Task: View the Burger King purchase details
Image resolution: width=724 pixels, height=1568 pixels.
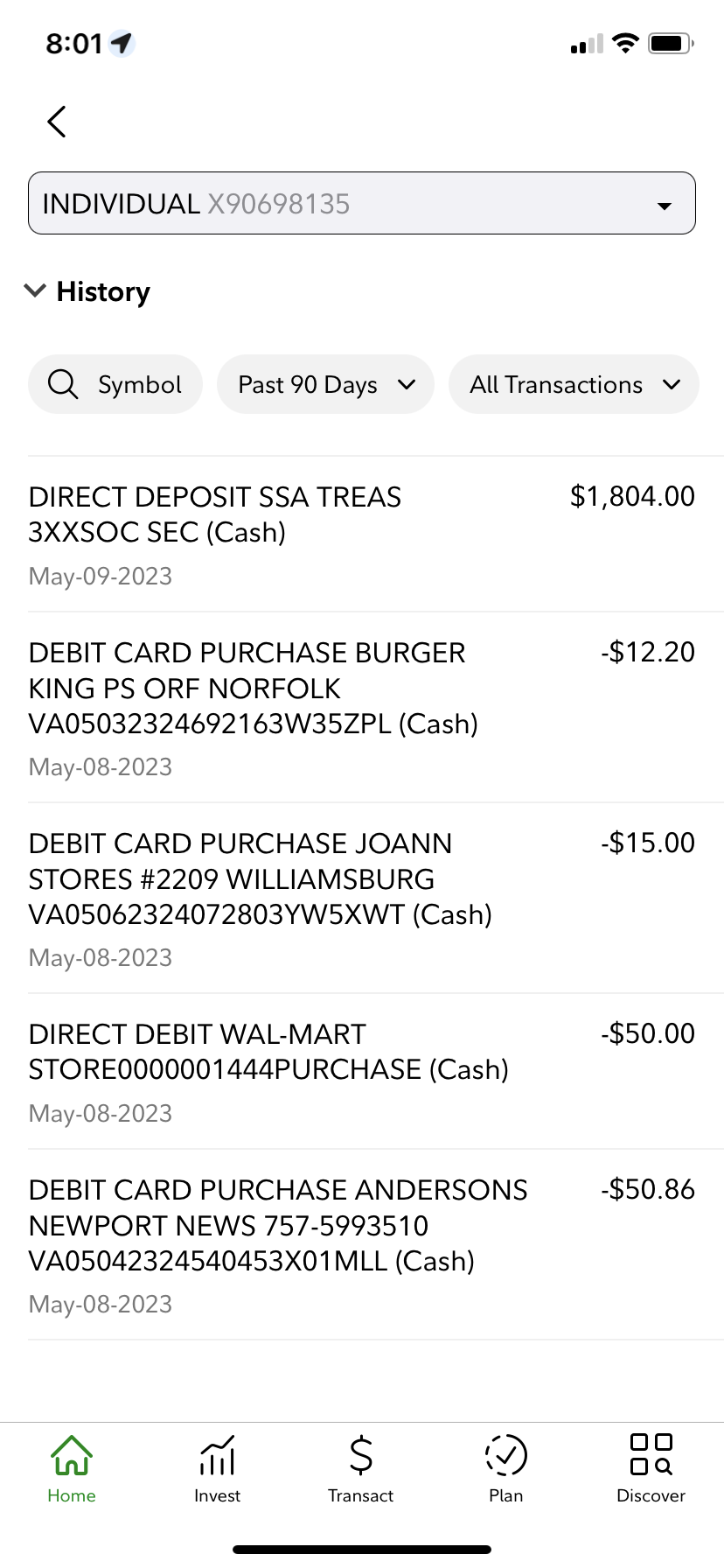Action: [x=362, y=707]
